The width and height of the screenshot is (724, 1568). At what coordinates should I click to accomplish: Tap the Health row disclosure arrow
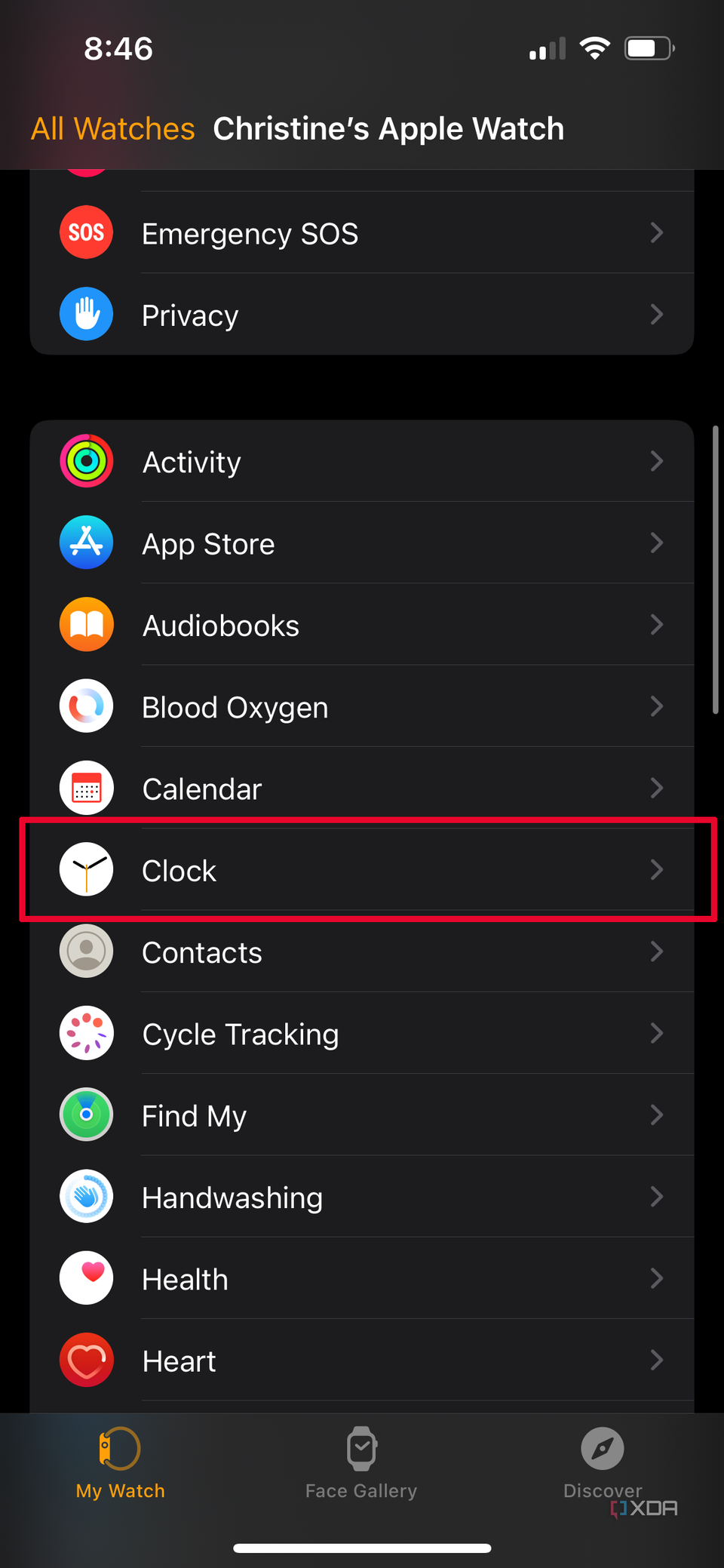click(656, 1278)
